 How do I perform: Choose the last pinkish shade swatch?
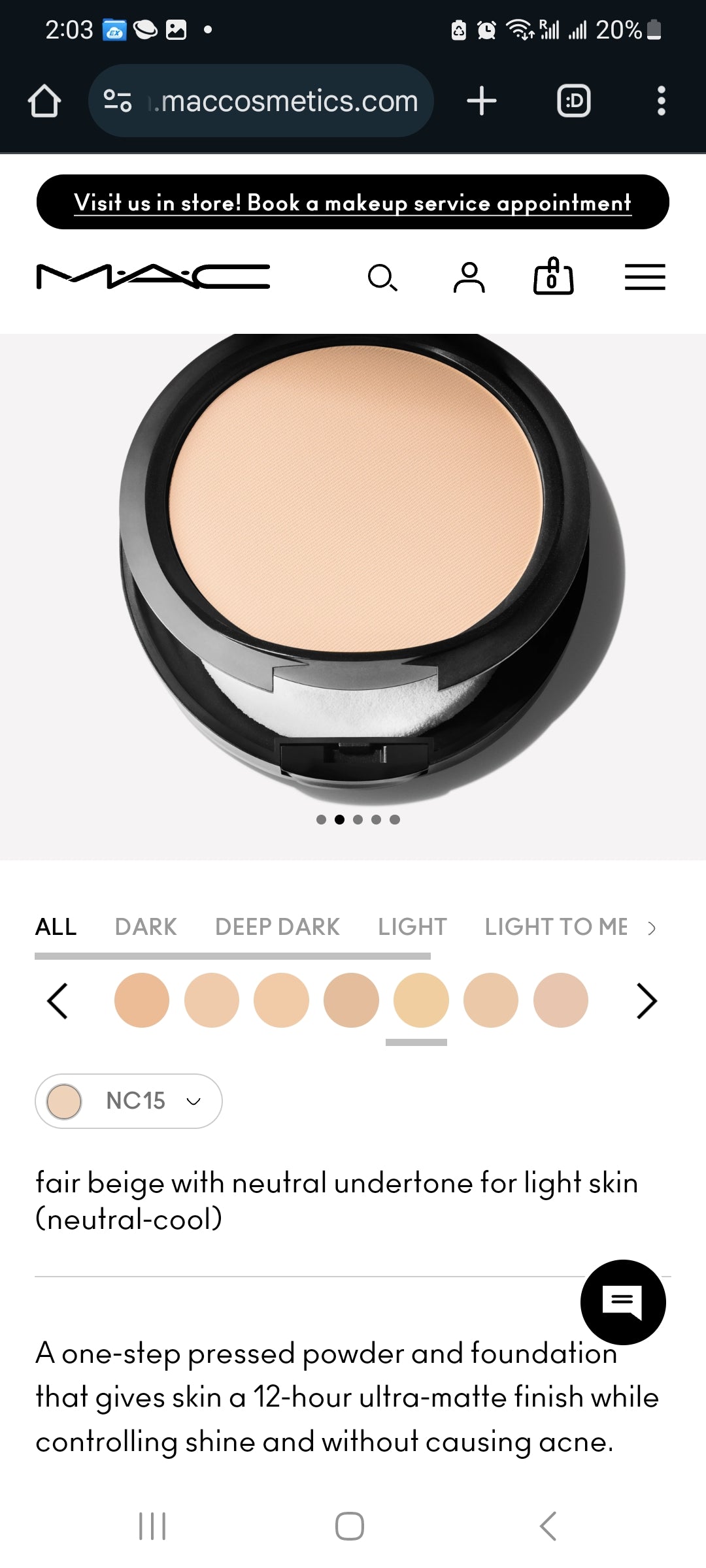[x=560, y=1000]
